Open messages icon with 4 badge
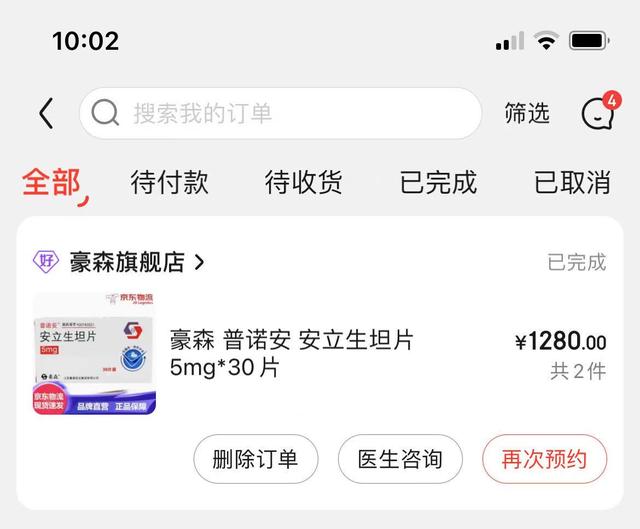This screenshot has width=640, height=529. coord(598,113)
